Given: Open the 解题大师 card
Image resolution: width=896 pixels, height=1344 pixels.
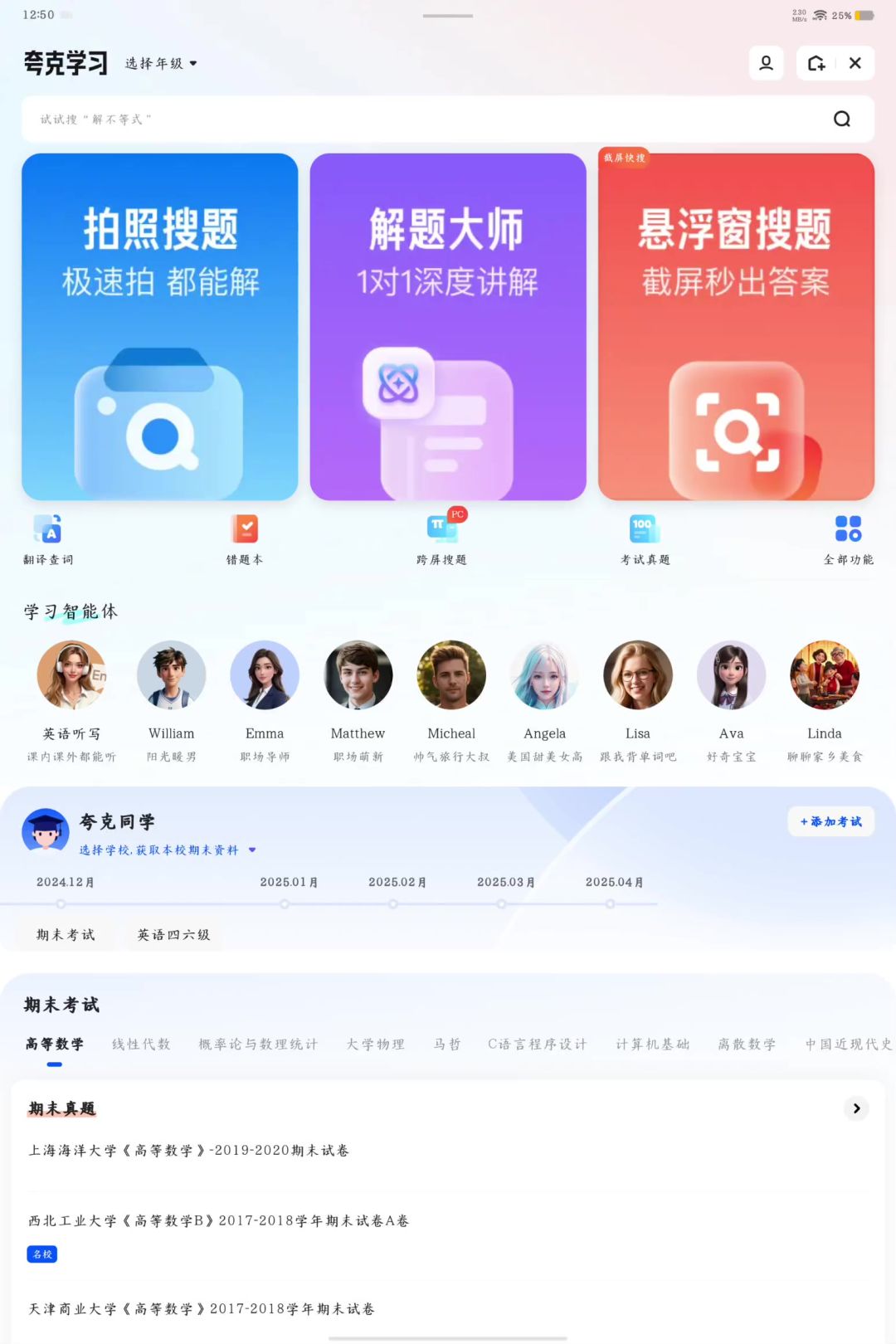Looking at the screenshot, I should 448,326.
